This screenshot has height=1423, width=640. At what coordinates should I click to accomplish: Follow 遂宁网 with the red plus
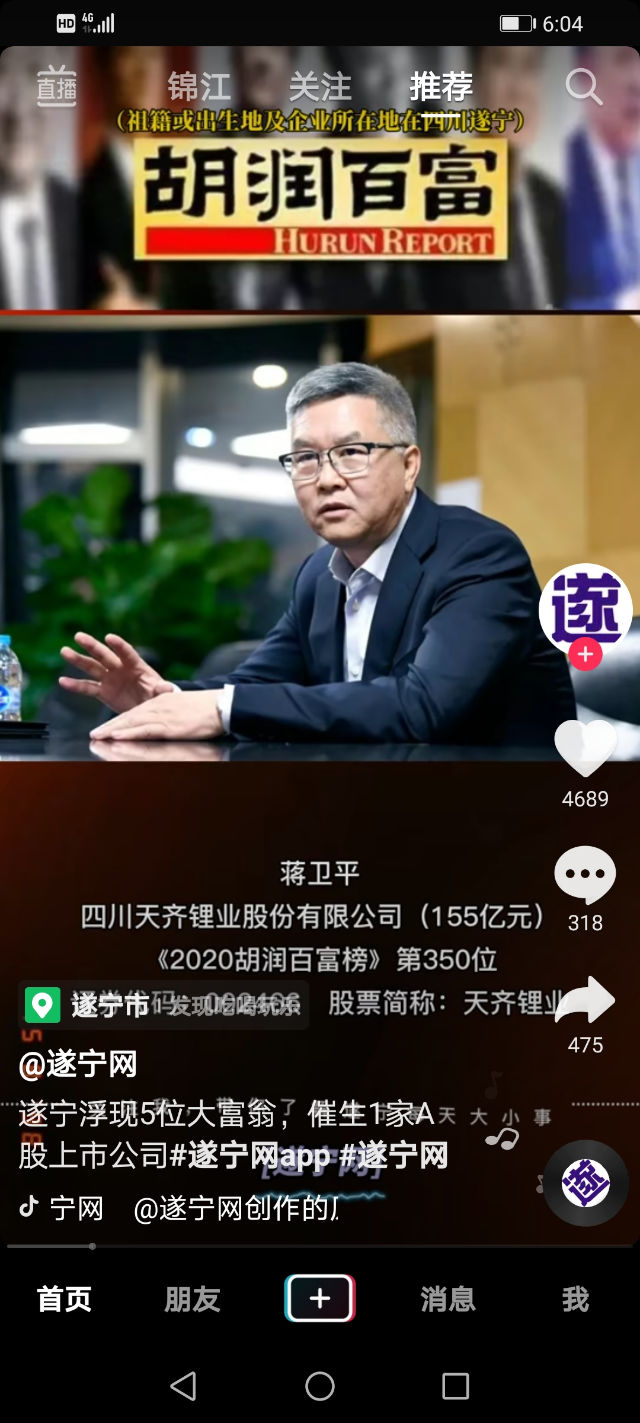pyautogui.click(x=585, y=655)
